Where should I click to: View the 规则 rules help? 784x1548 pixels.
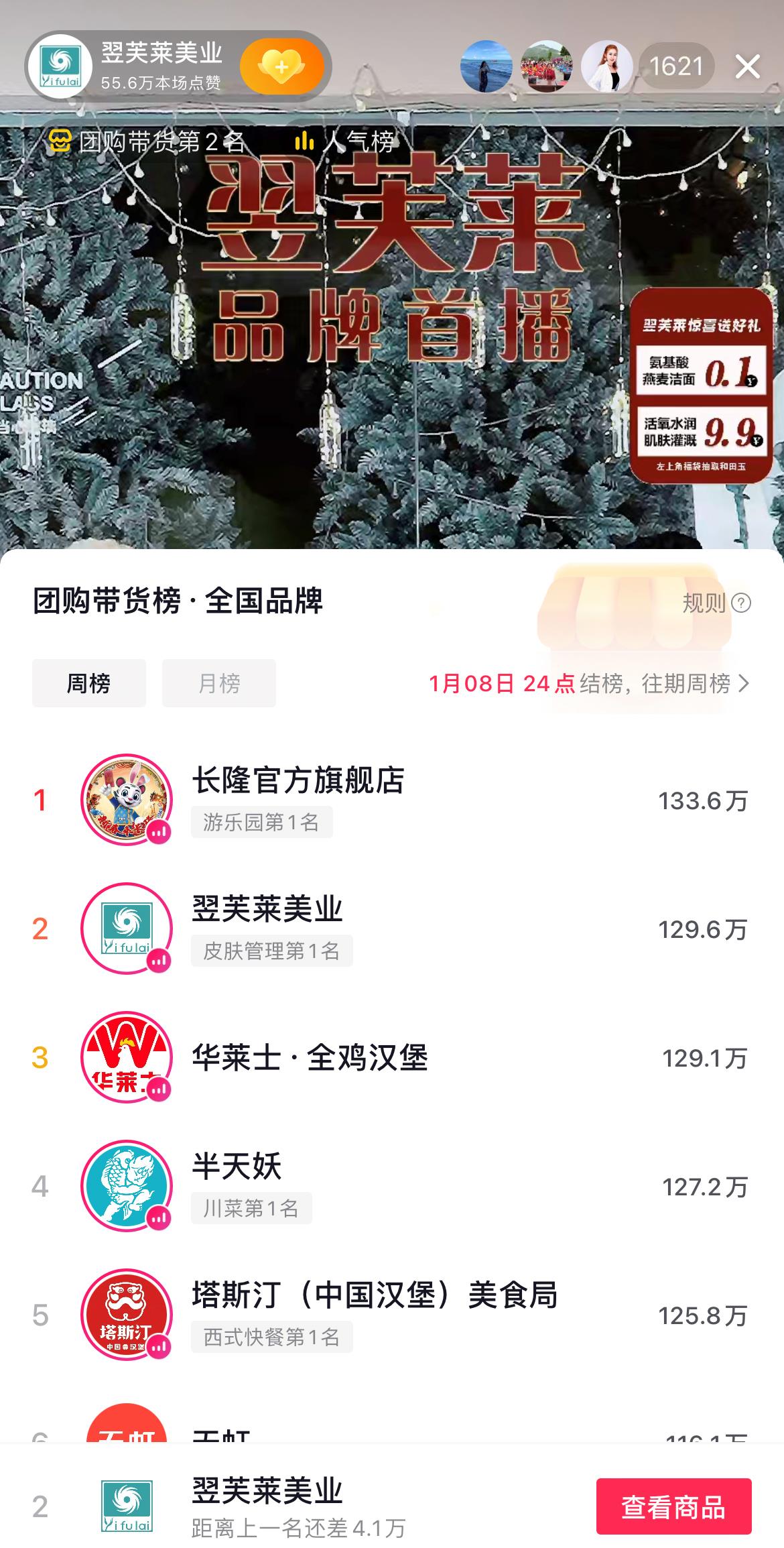click(716, 603)
